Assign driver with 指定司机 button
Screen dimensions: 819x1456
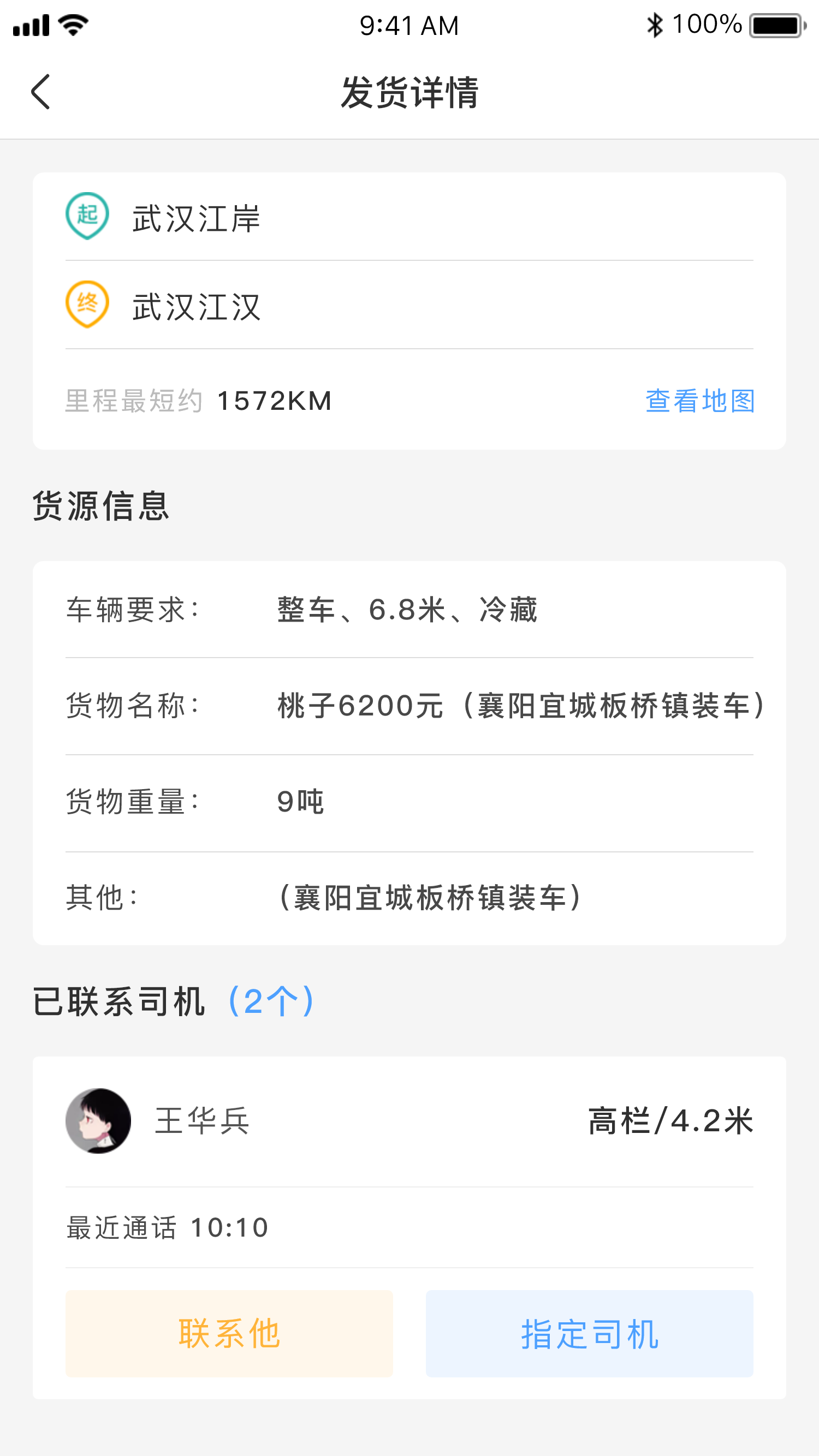[589, 1333]
